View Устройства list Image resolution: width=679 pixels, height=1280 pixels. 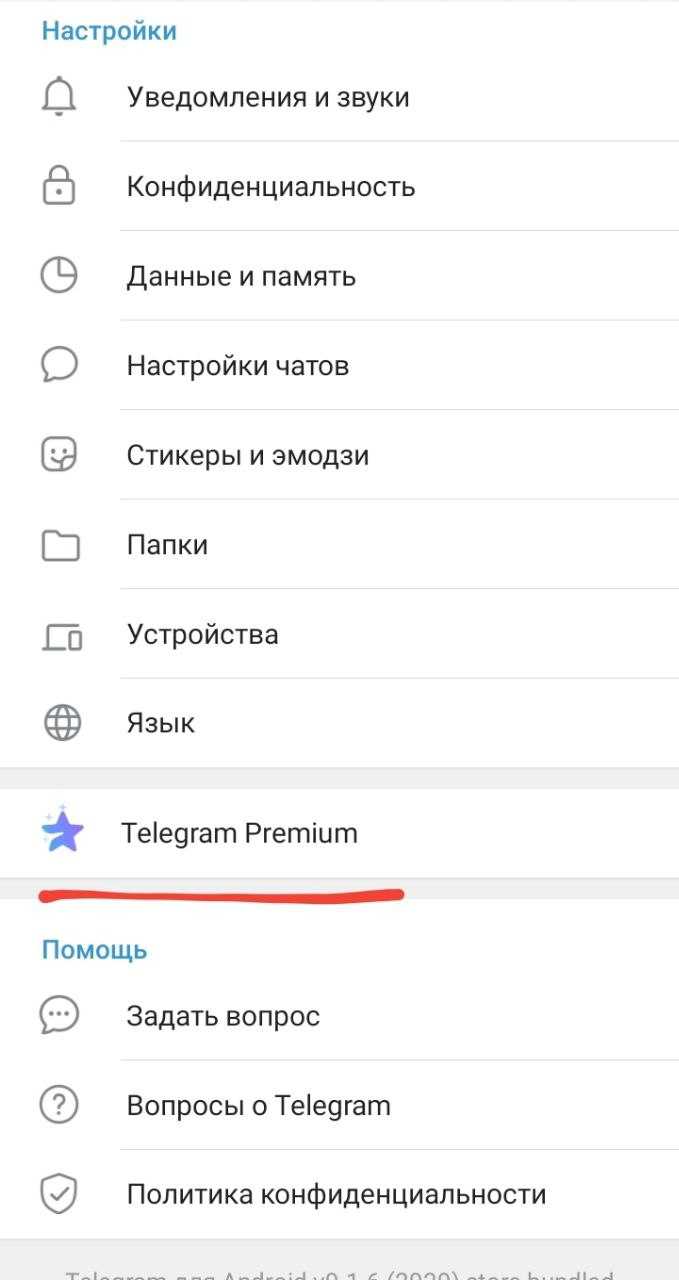(339, 634)
